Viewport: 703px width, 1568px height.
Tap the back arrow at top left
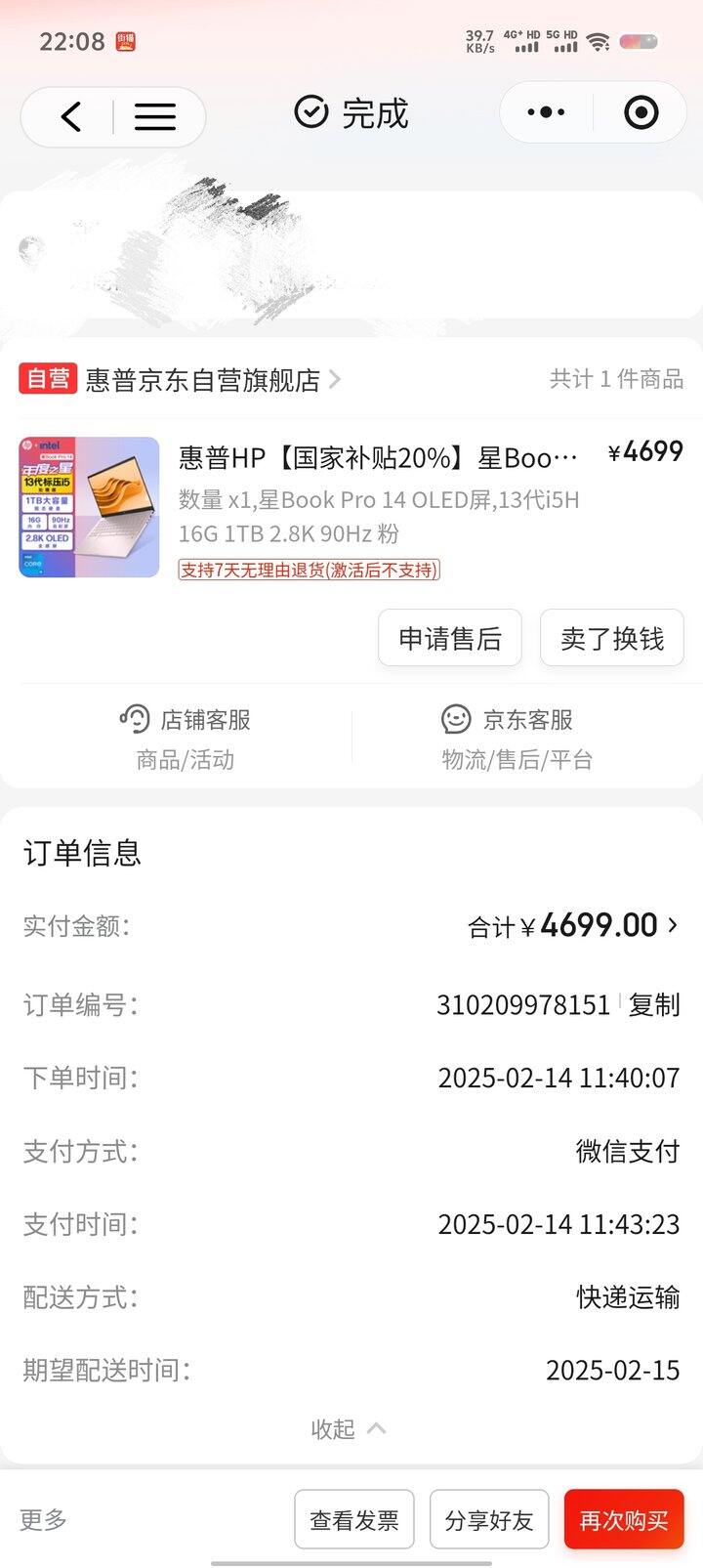[69, 114]
